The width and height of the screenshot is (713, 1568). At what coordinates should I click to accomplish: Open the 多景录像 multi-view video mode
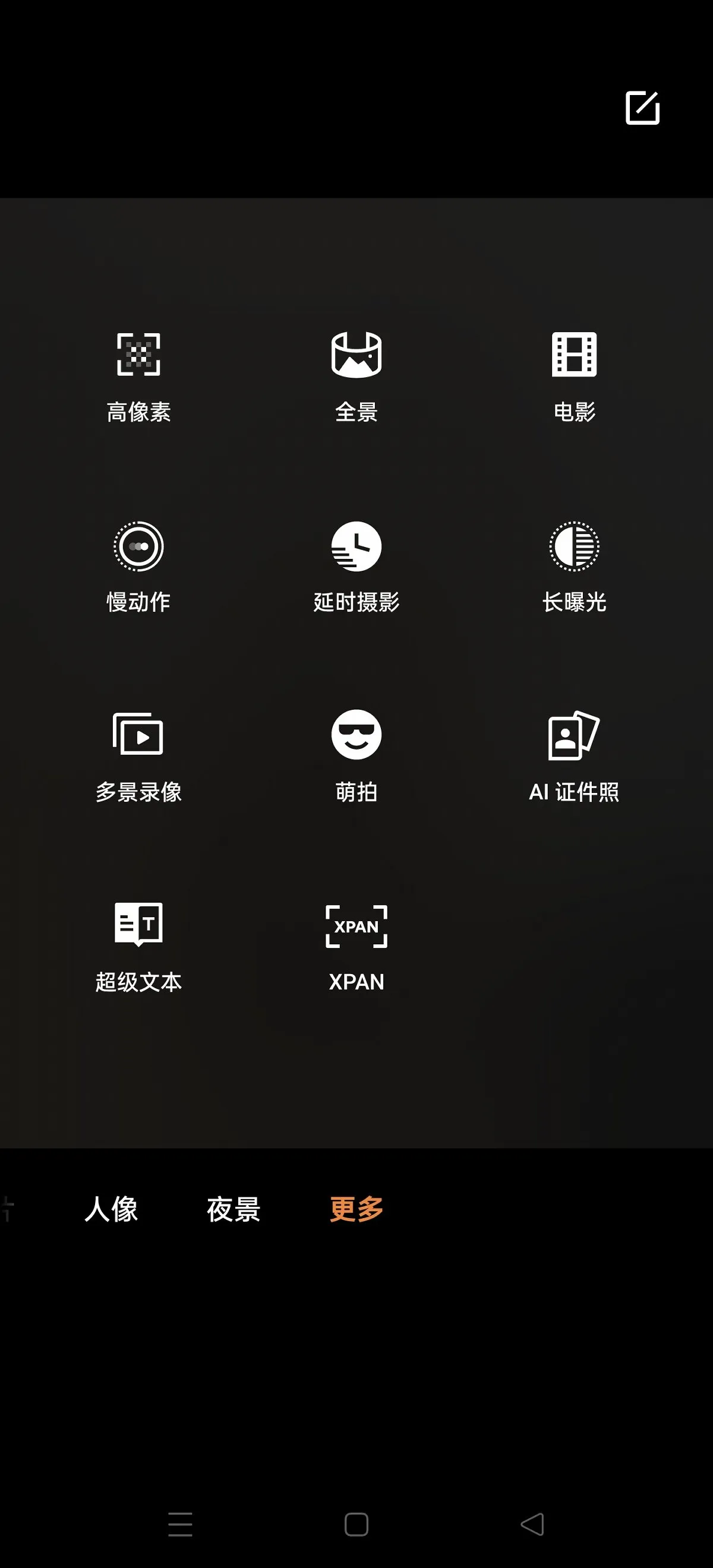click(x=139, y=755)
